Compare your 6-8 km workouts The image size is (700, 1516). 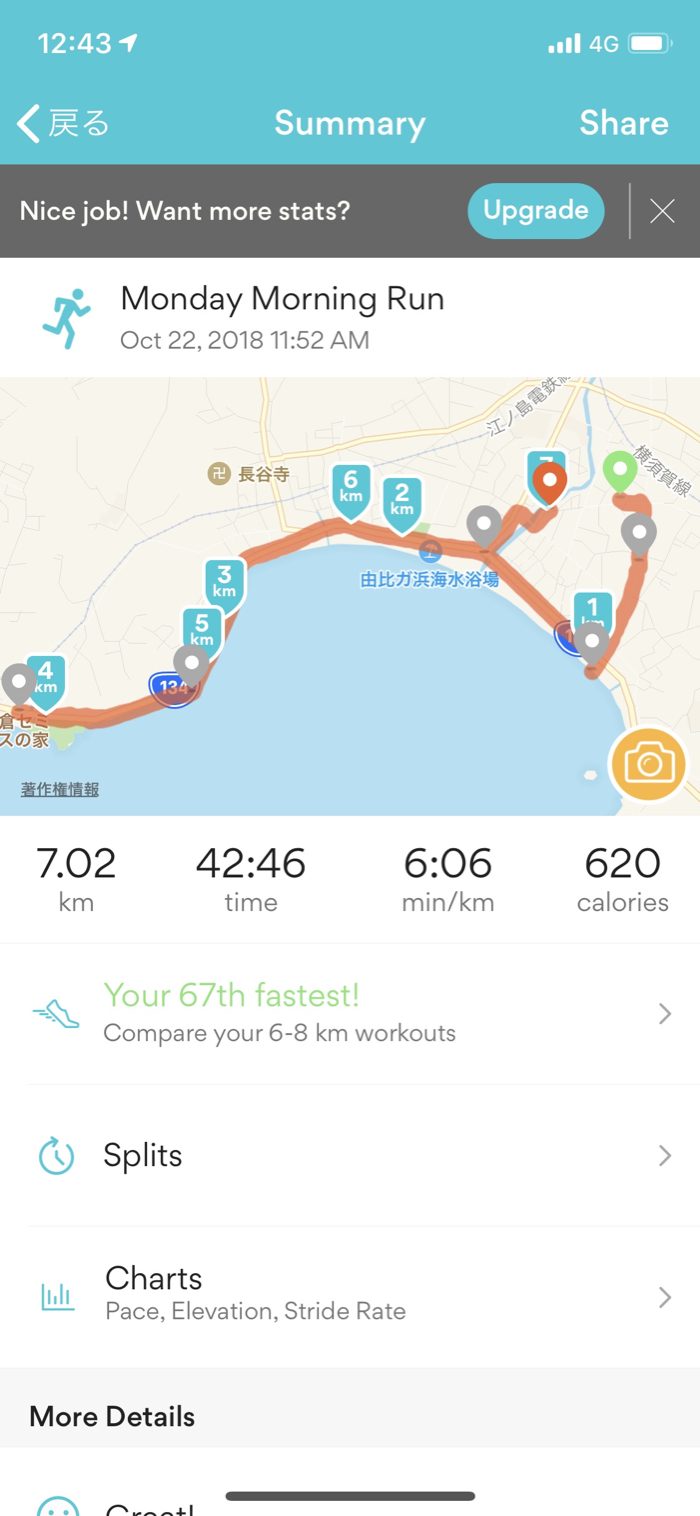(x=350, y=1013)
